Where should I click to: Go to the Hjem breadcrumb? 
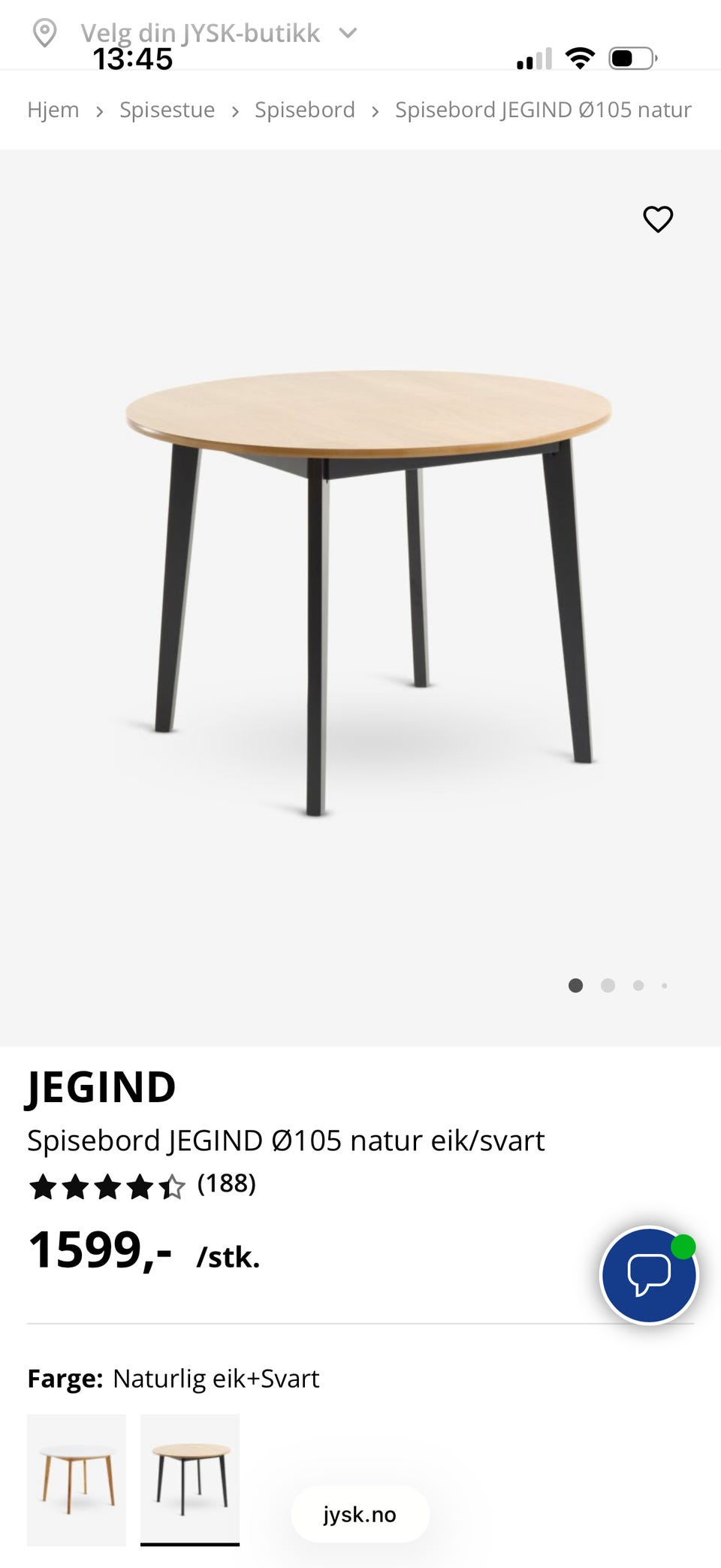click(x=53, y=110)
